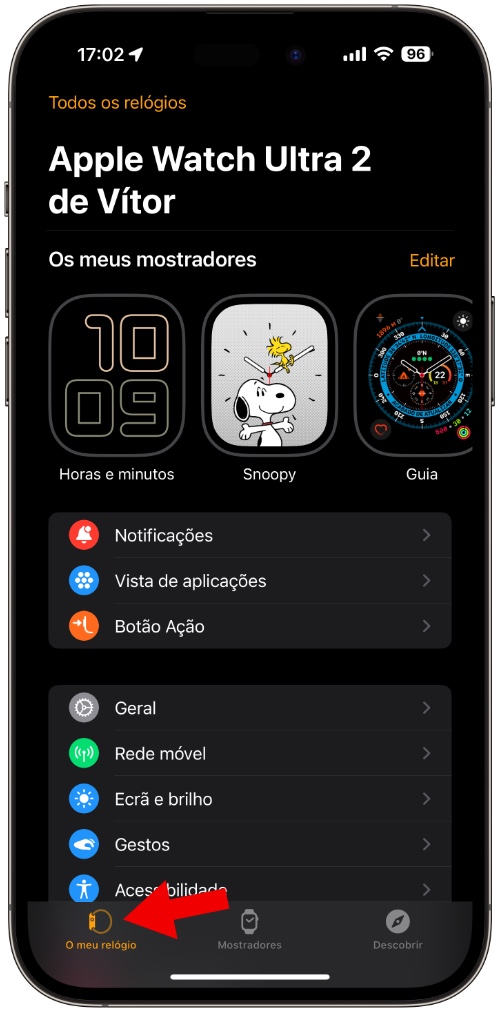Open Rede móvel settings
The height and width of the screenshot is (1012, 500).
[x=250, y=753]
